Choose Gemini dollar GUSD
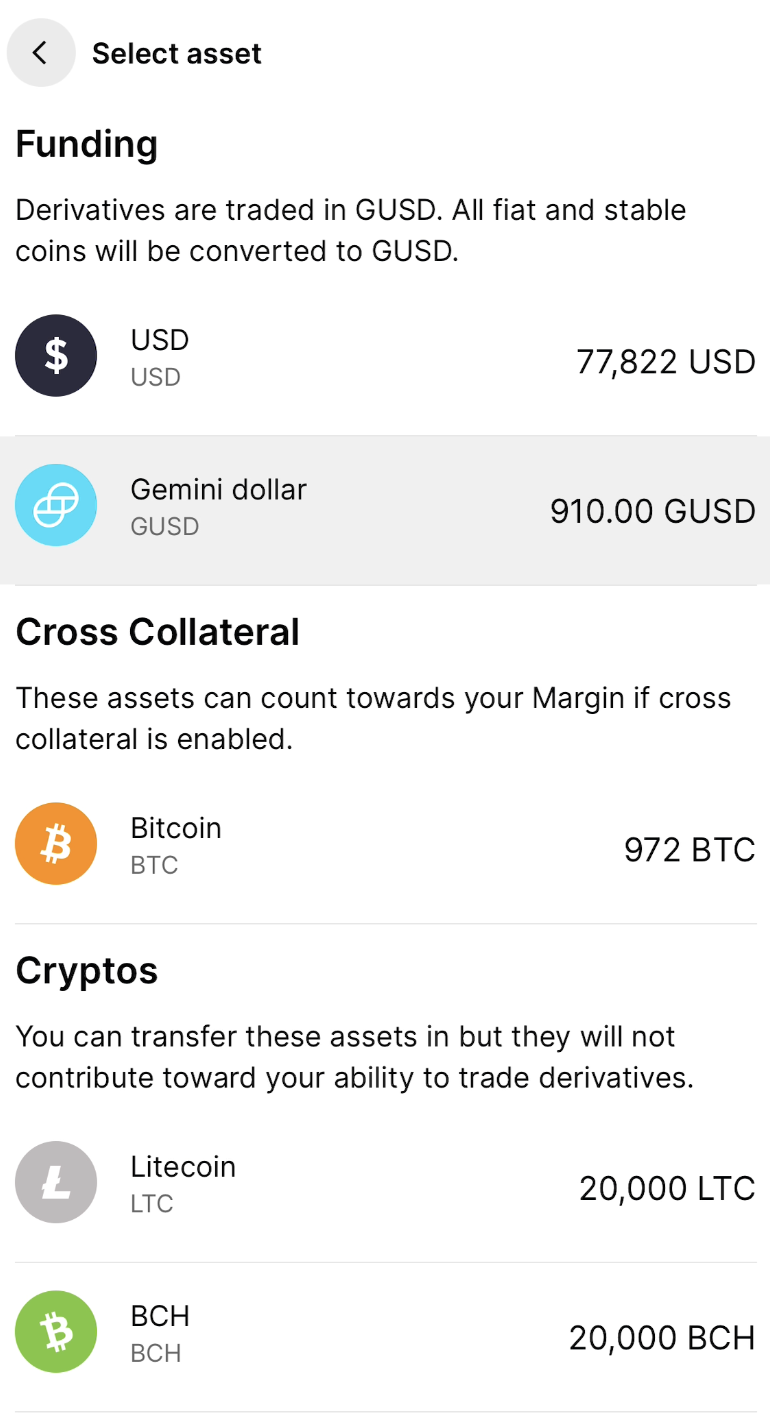Viewport: 770px width, 1424px height. point(385,510)
